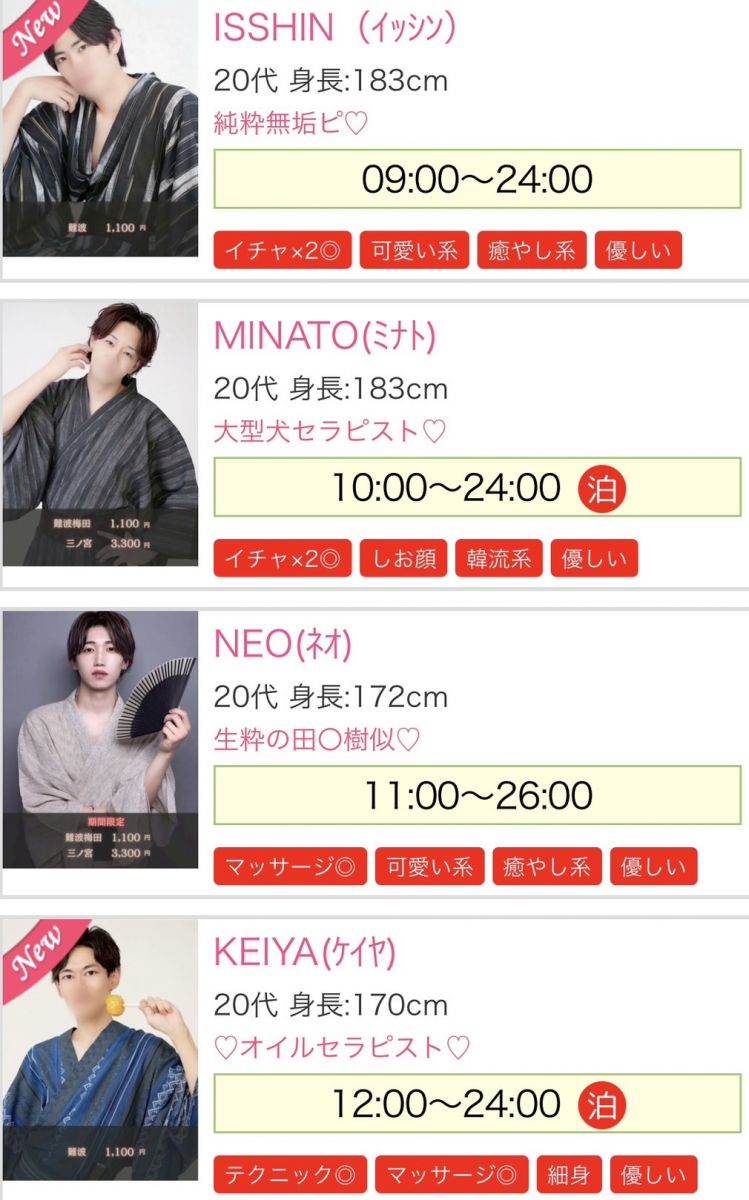Tap the テクニック◎ tag under KEIYA
Viewport: 749px width, 1200px height.
(x=290, y=1174)
